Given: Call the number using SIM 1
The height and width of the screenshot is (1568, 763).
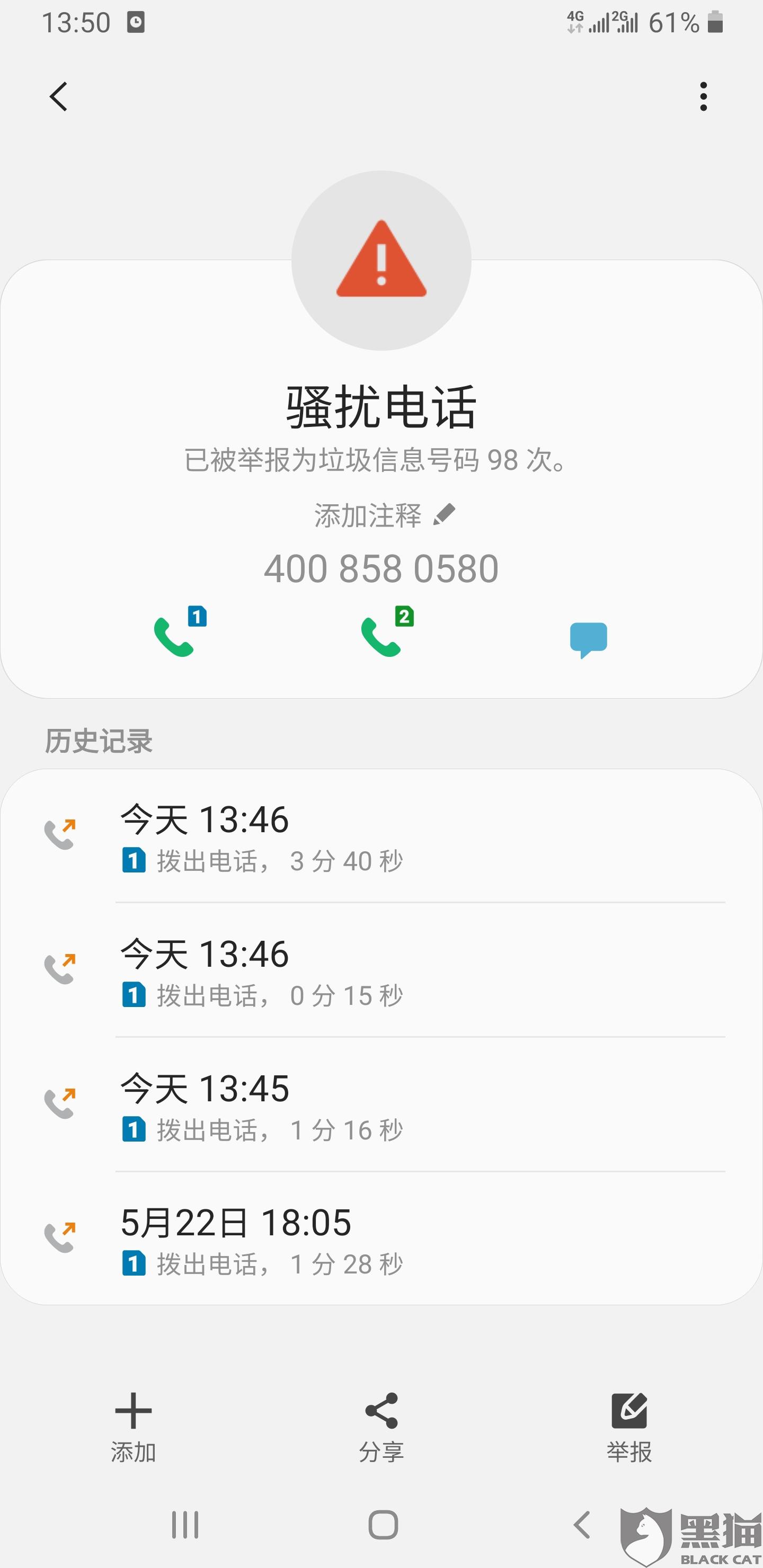Looking at the screenshot, I should tap(179, 634).
